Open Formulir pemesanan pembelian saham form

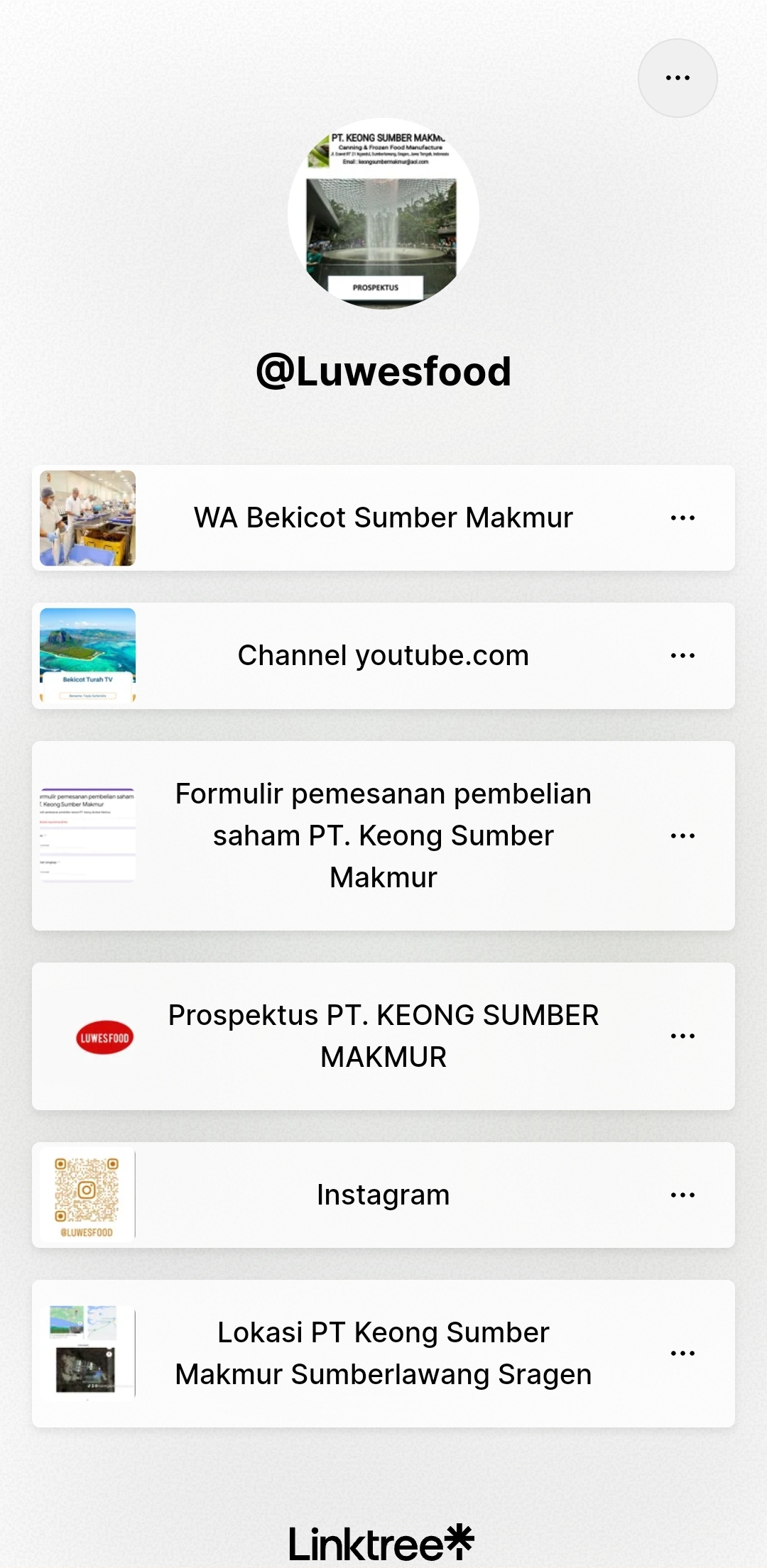pyautogui.click(x=383, y=835)
